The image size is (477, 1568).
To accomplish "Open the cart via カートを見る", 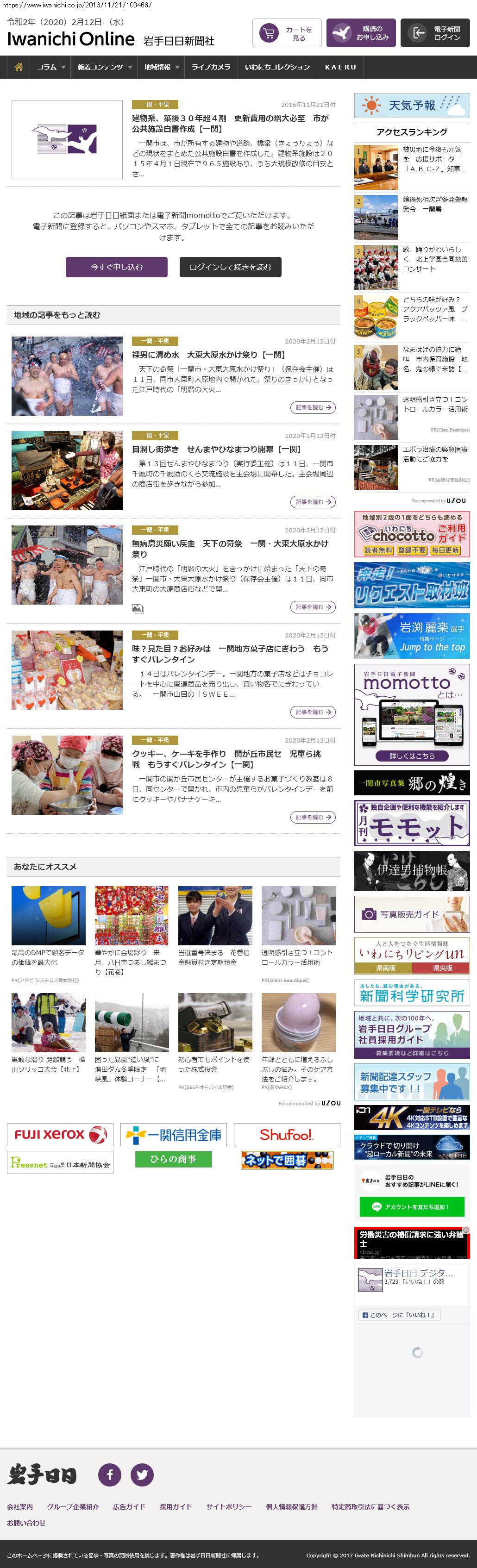I will tap(285, 33).
